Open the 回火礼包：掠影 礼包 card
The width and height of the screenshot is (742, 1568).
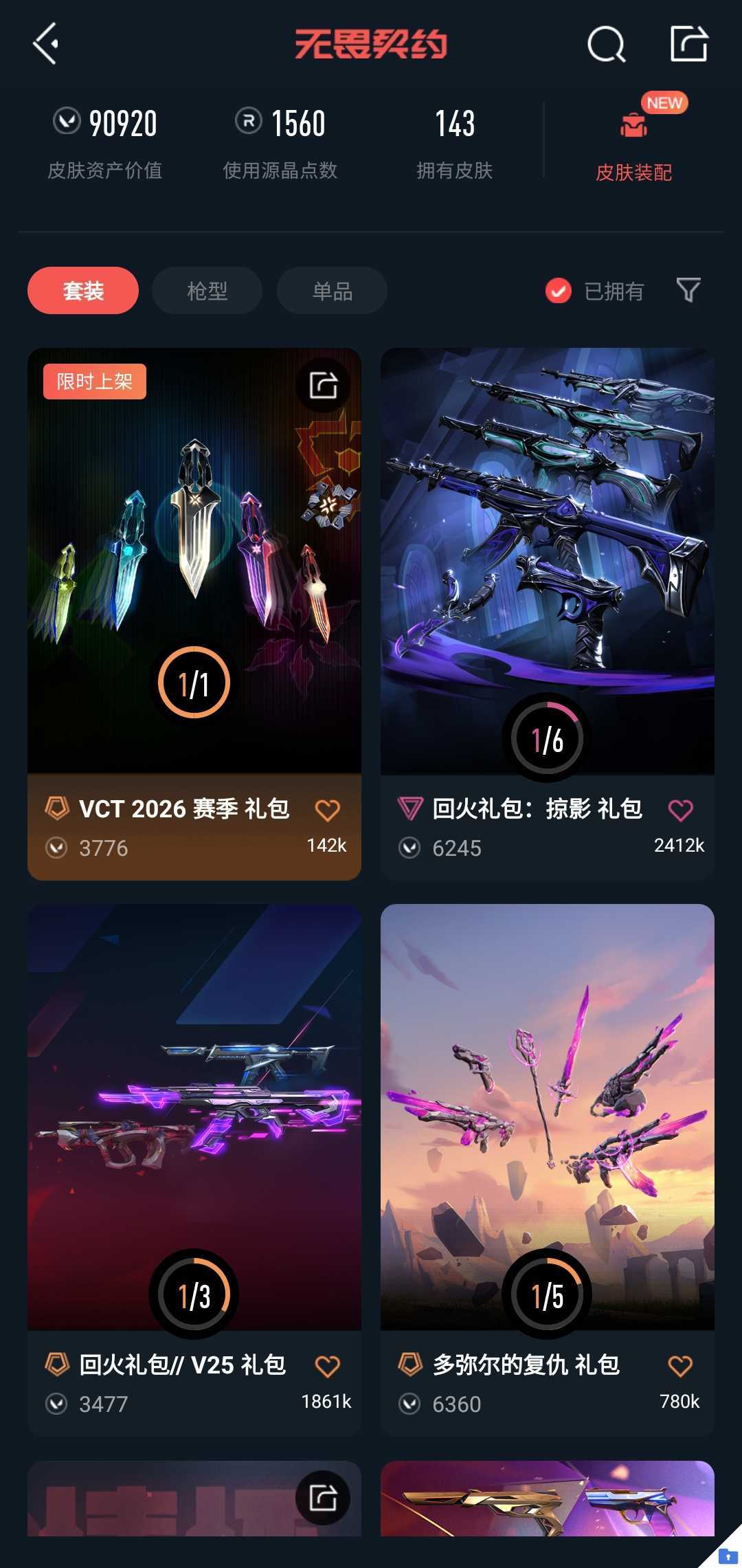[547, 550]
